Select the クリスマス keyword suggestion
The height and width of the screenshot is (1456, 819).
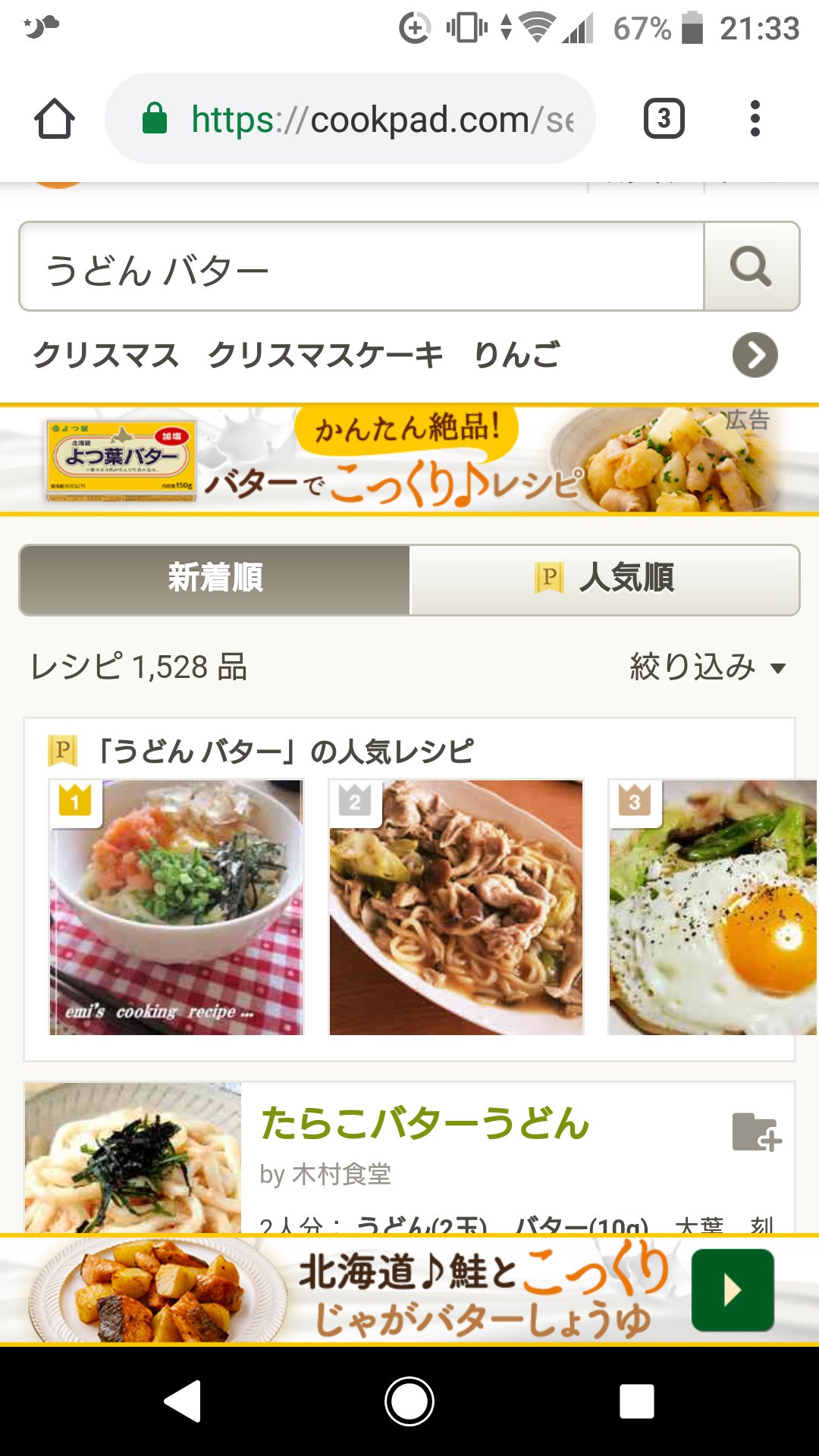(105, 355)
